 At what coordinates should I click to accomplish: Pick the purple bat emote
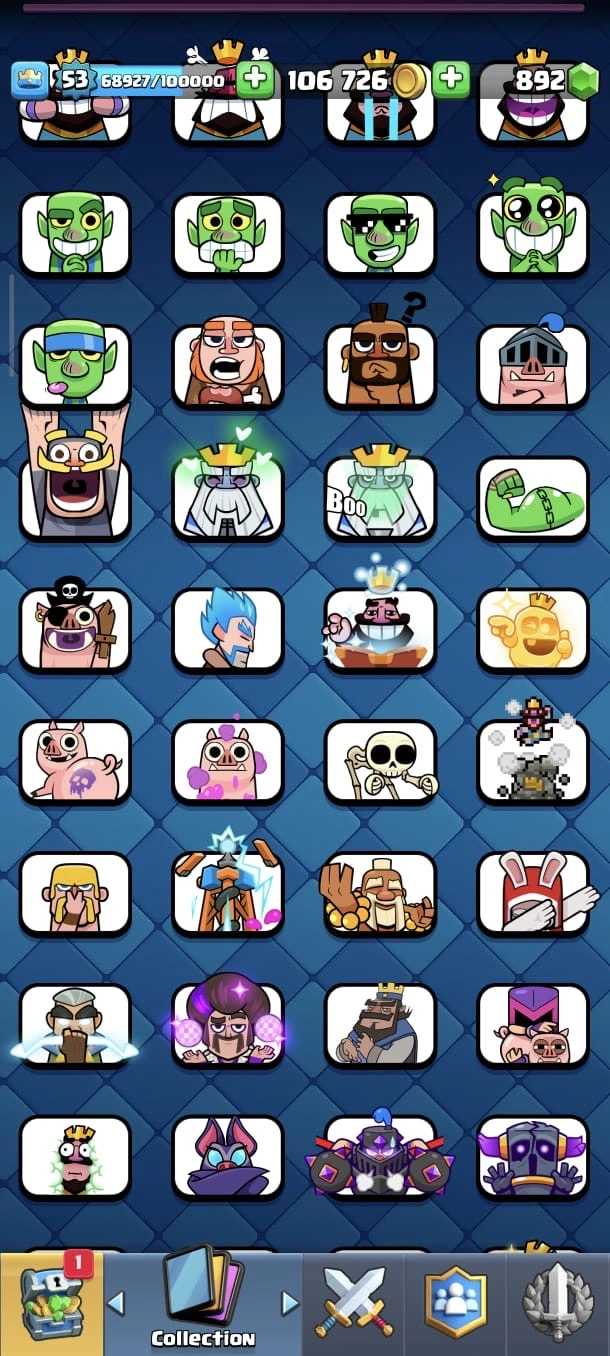click(228, 1157)
